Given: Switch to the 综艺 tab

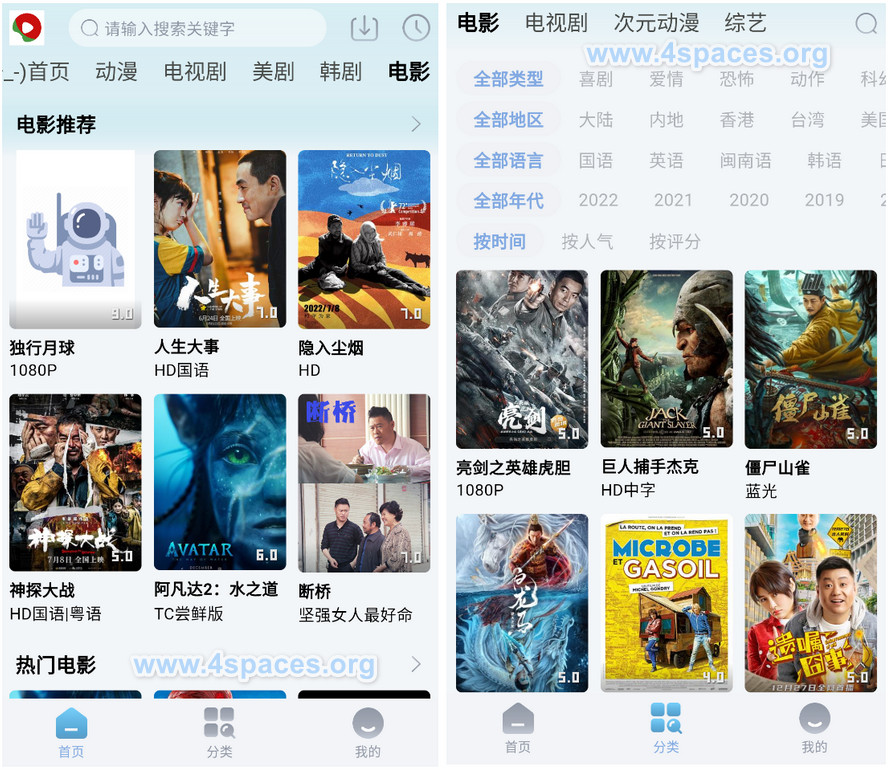Looking at the screenshot, I should coord(745,23).
